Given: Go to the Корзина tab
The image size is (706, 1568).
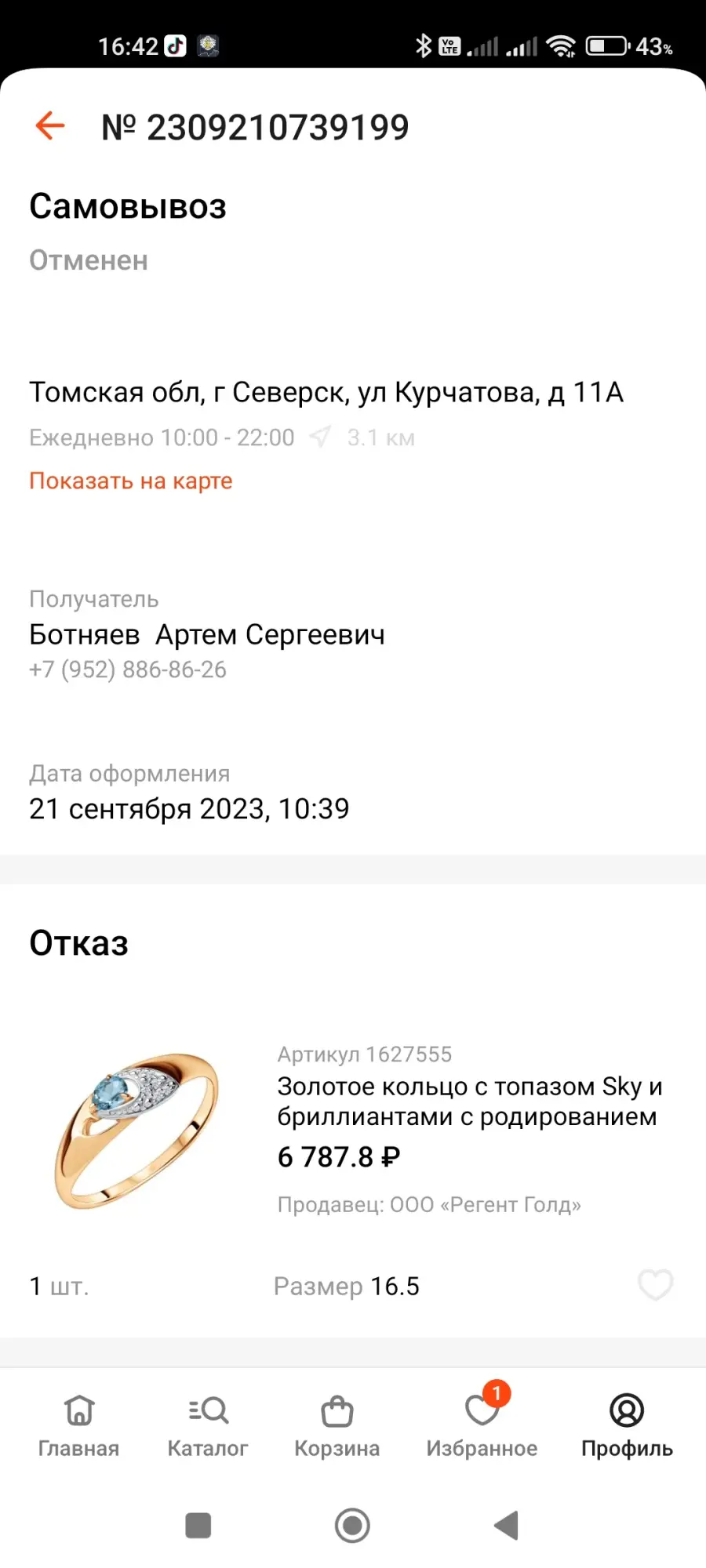Looking at the screenshot, I should coord(337,1425).
